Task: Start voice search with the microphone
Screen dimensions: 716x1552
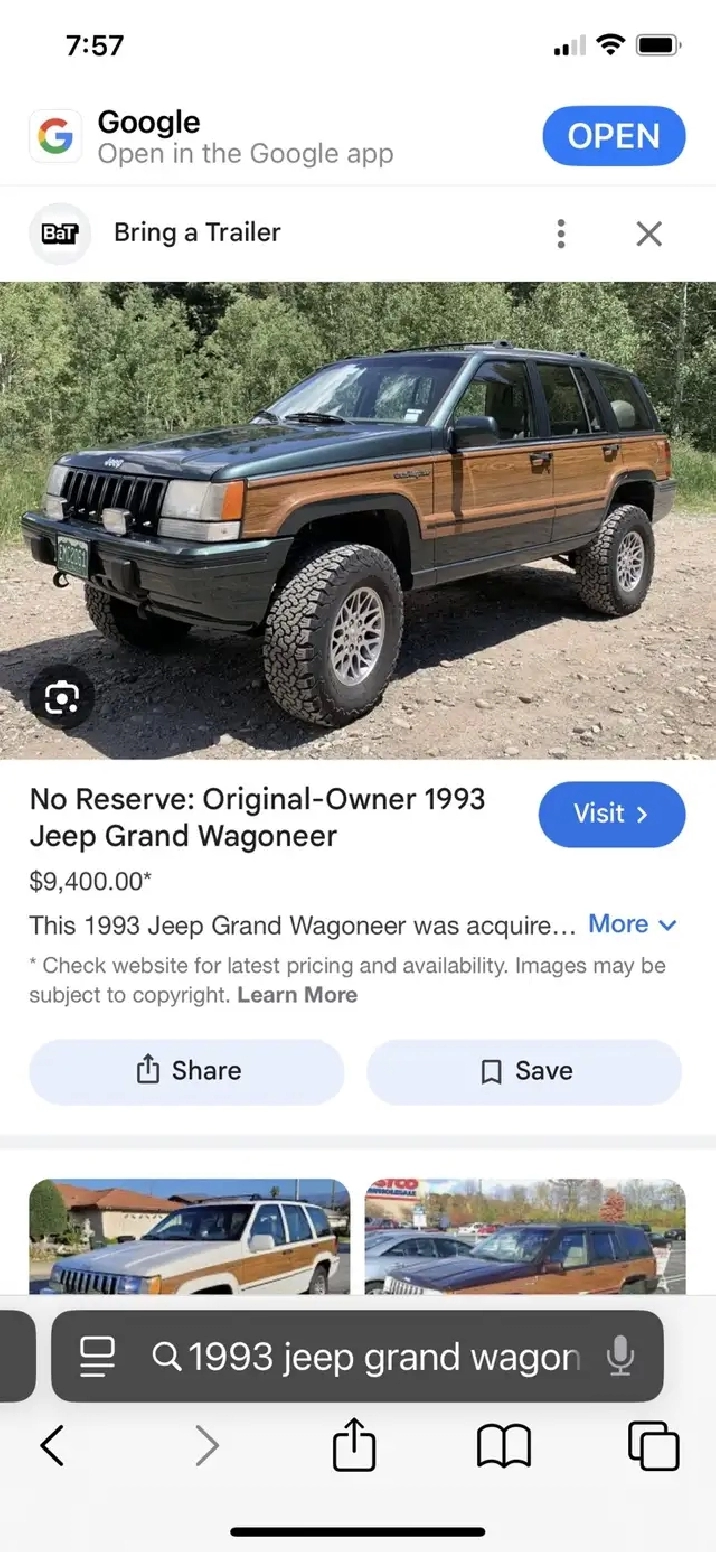Action: [620, 1356]
